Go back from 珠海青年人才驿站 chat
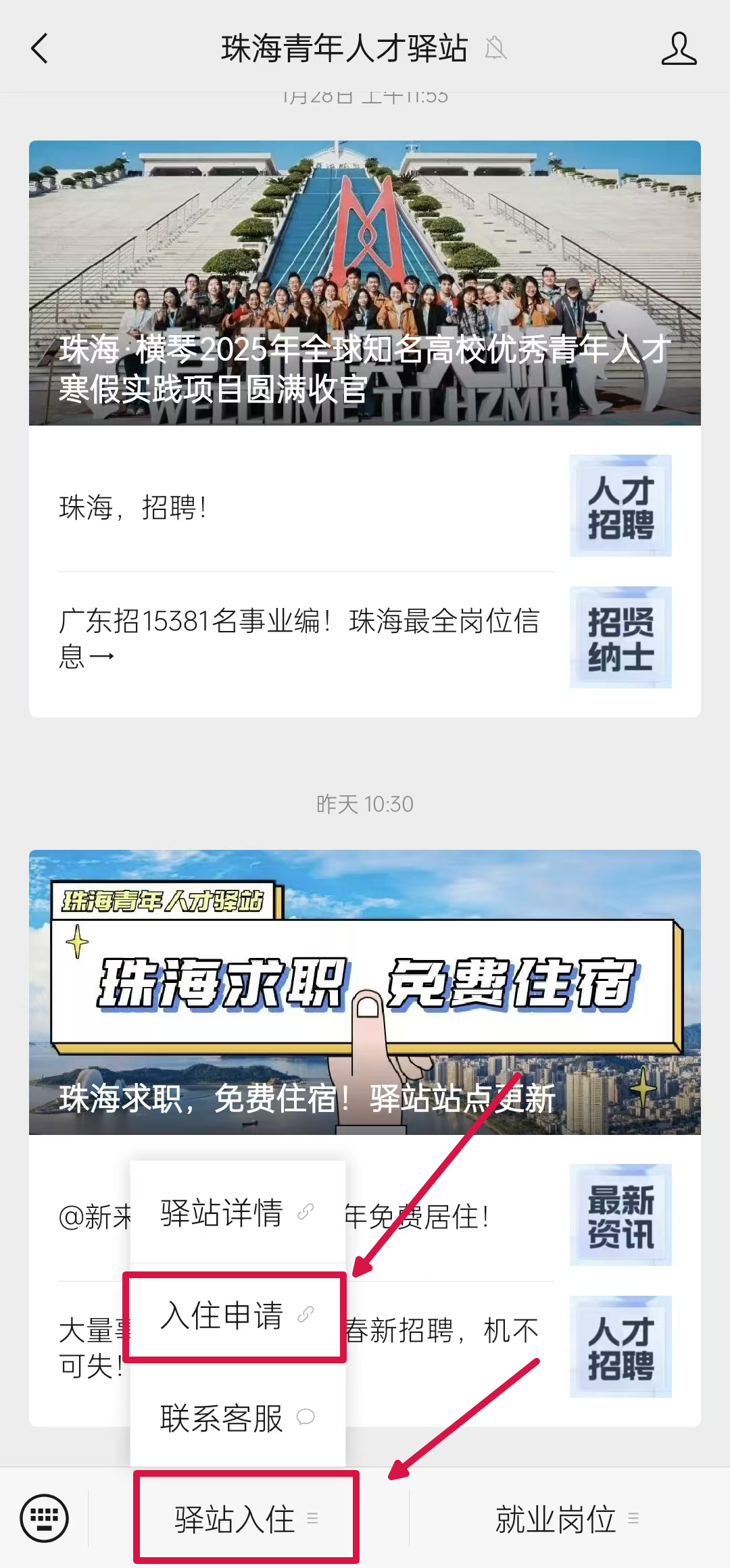730x1568 pixels. 40,49
